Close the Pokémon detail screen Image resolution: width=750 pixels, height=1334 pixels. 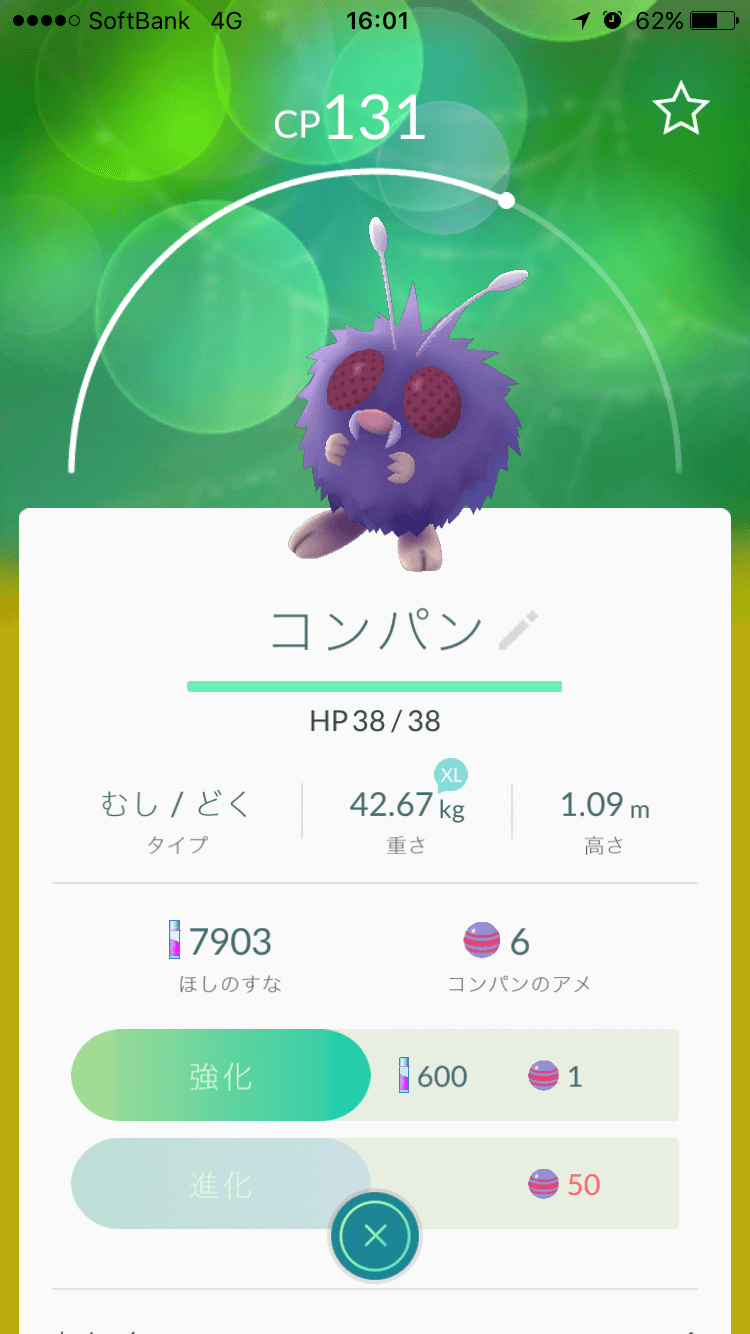375,1236
